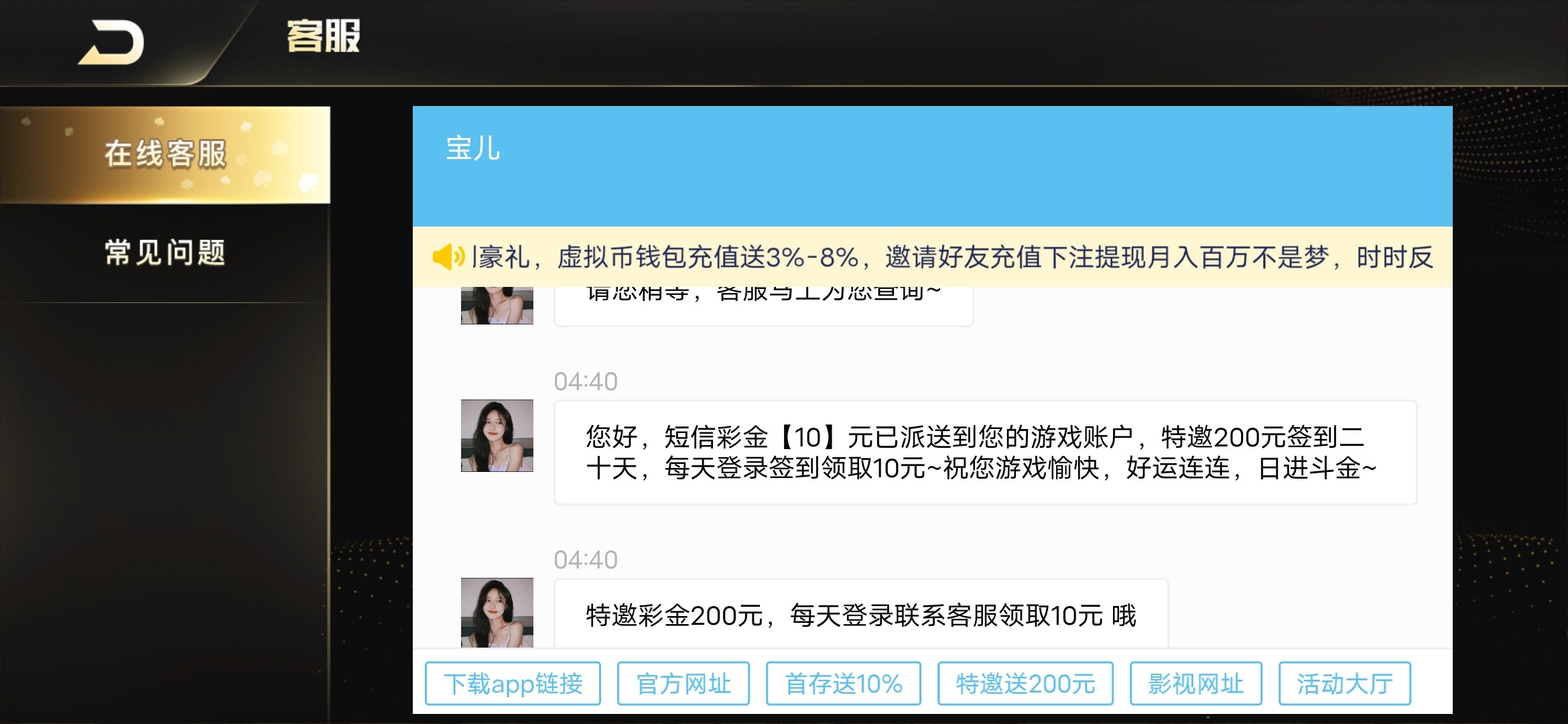1568x724 pixels.
Task: Tap the 特邀送200元 quick reply
Action: pyautogui.click(x=1025, y=684)
